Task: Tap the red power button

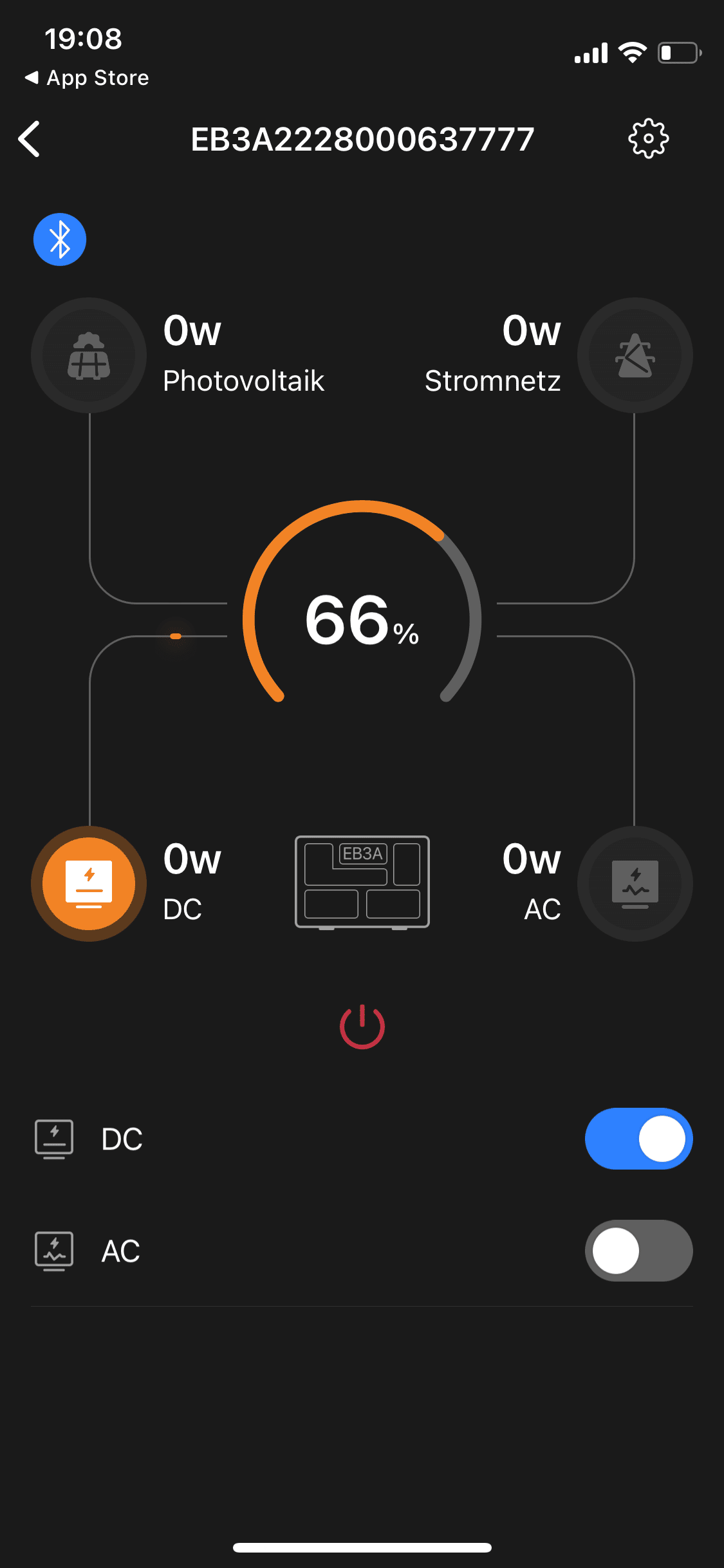Action: [362, 1026]
